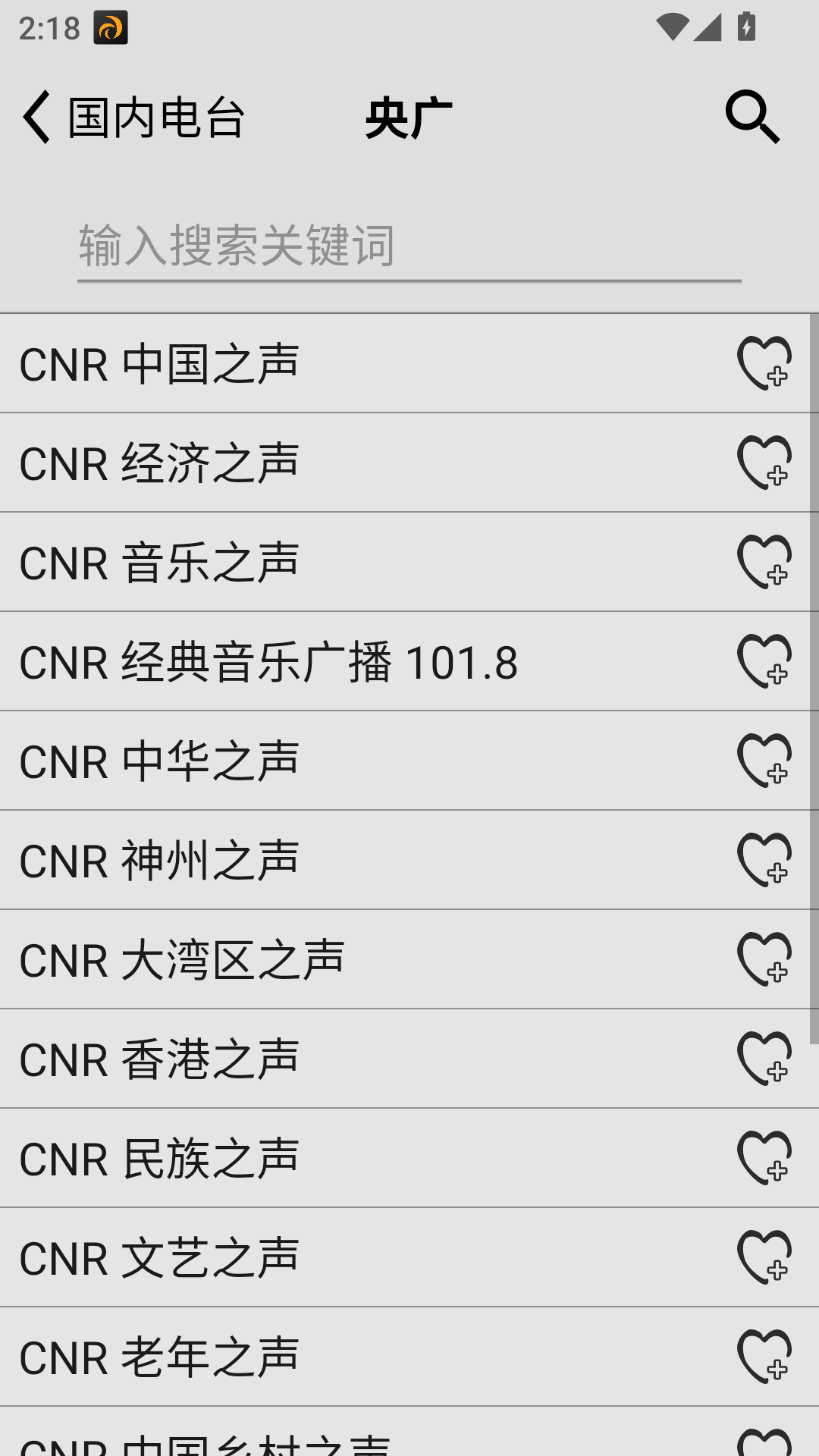Click the app icon in the status bar
The height and width of the screenshot is (1456, 819).
tap(110, 27)
